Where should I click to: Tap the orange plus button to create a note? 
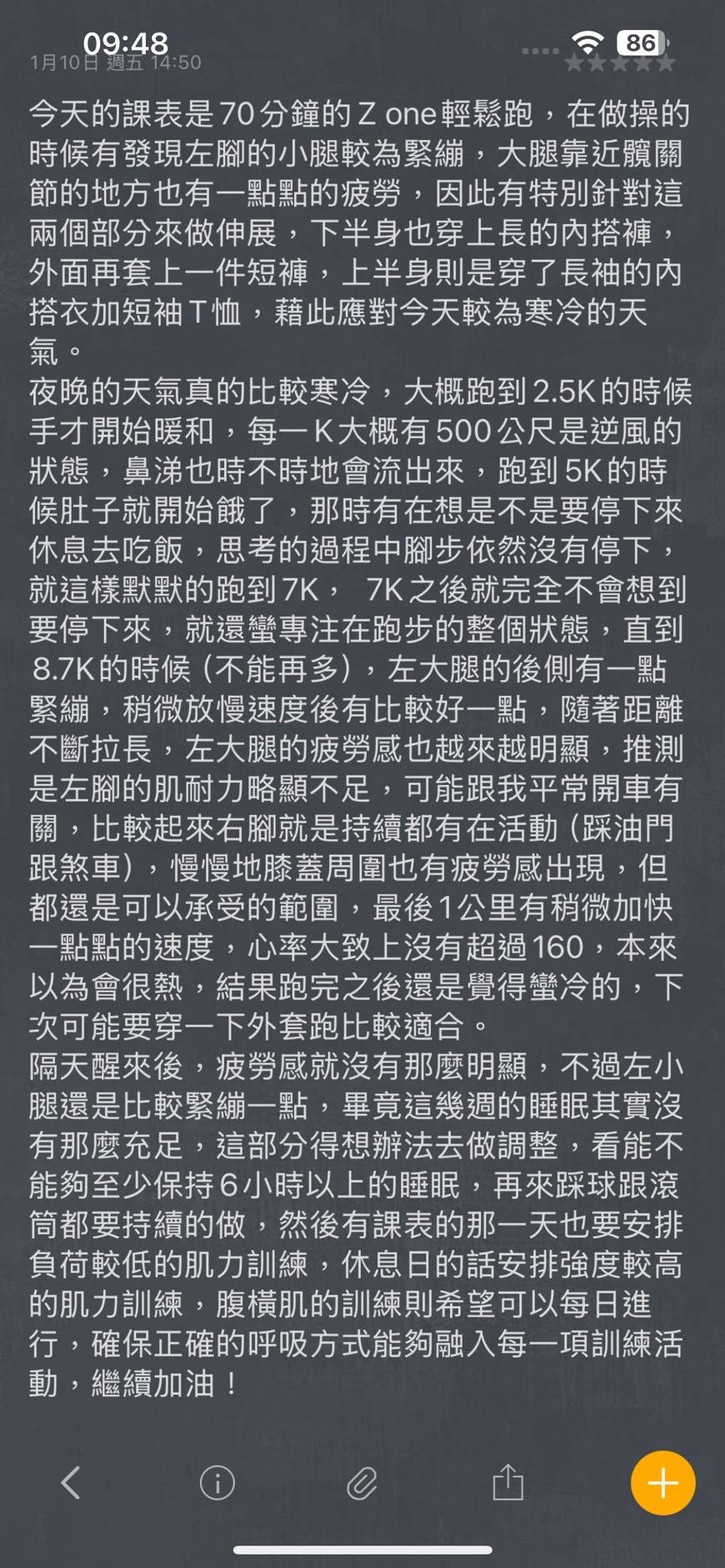662,1483
